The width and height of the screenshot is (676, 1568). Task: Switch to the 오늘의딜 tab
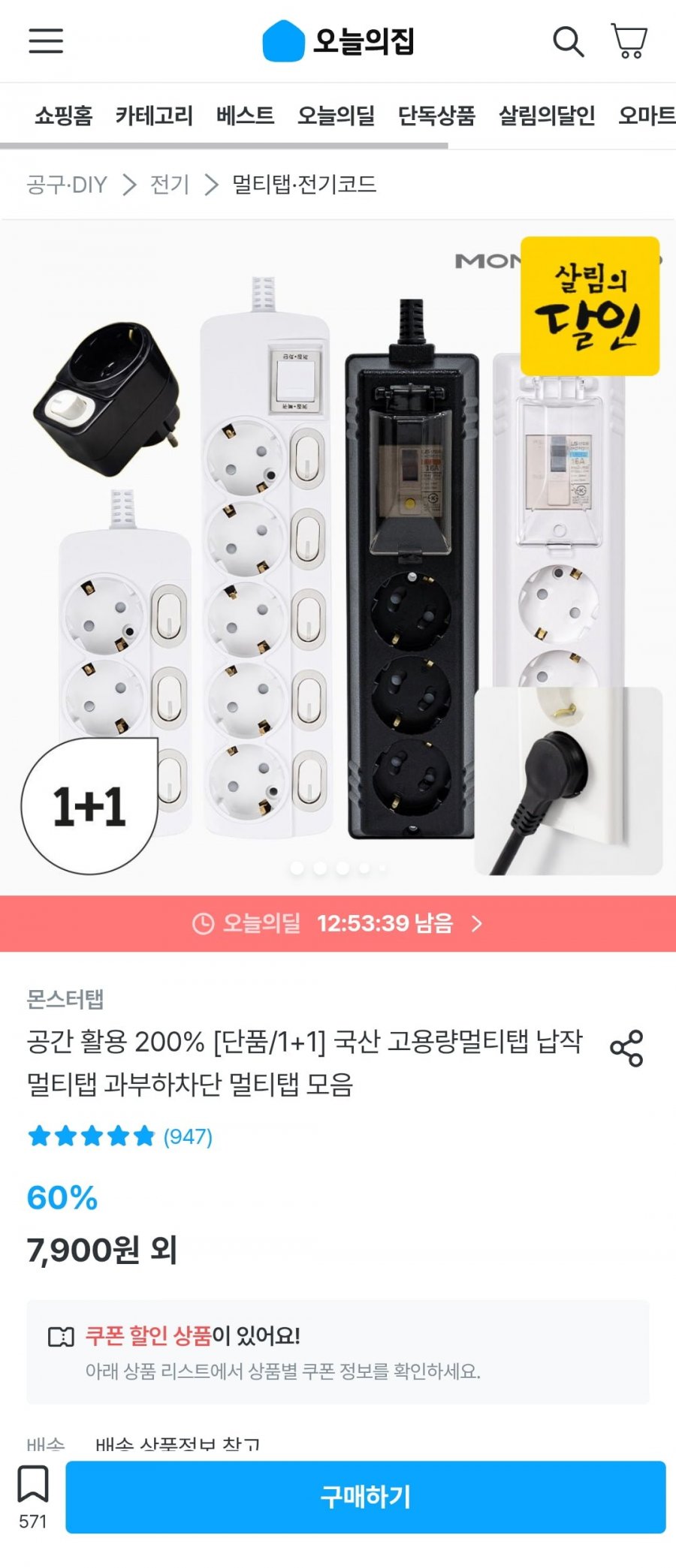tap(336, 116)
